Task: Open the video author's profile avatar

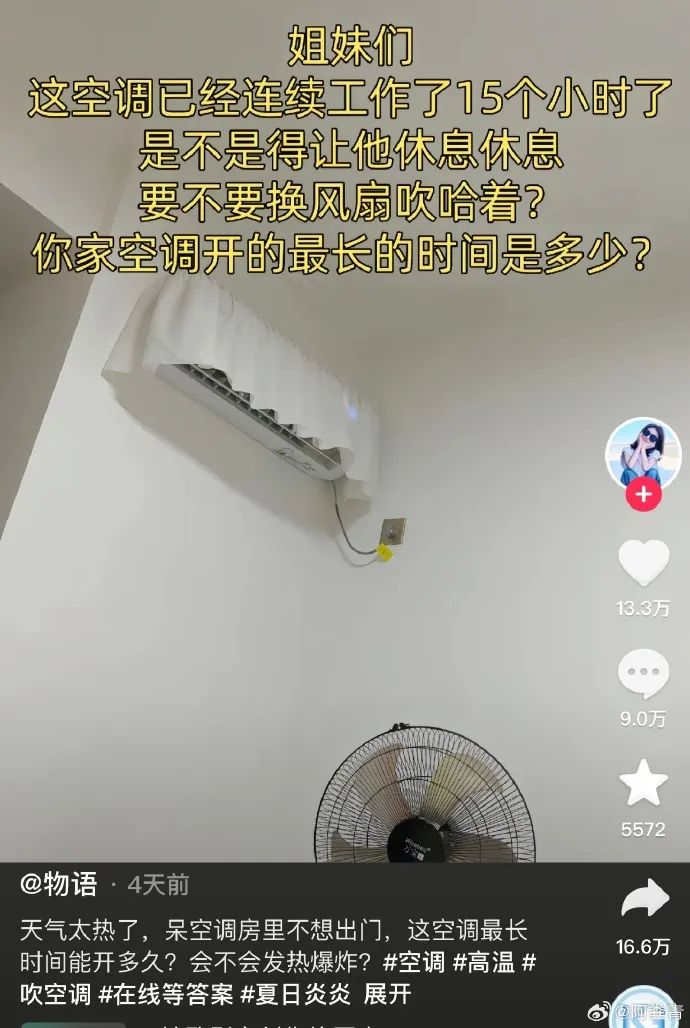Action: pos(643,453)
